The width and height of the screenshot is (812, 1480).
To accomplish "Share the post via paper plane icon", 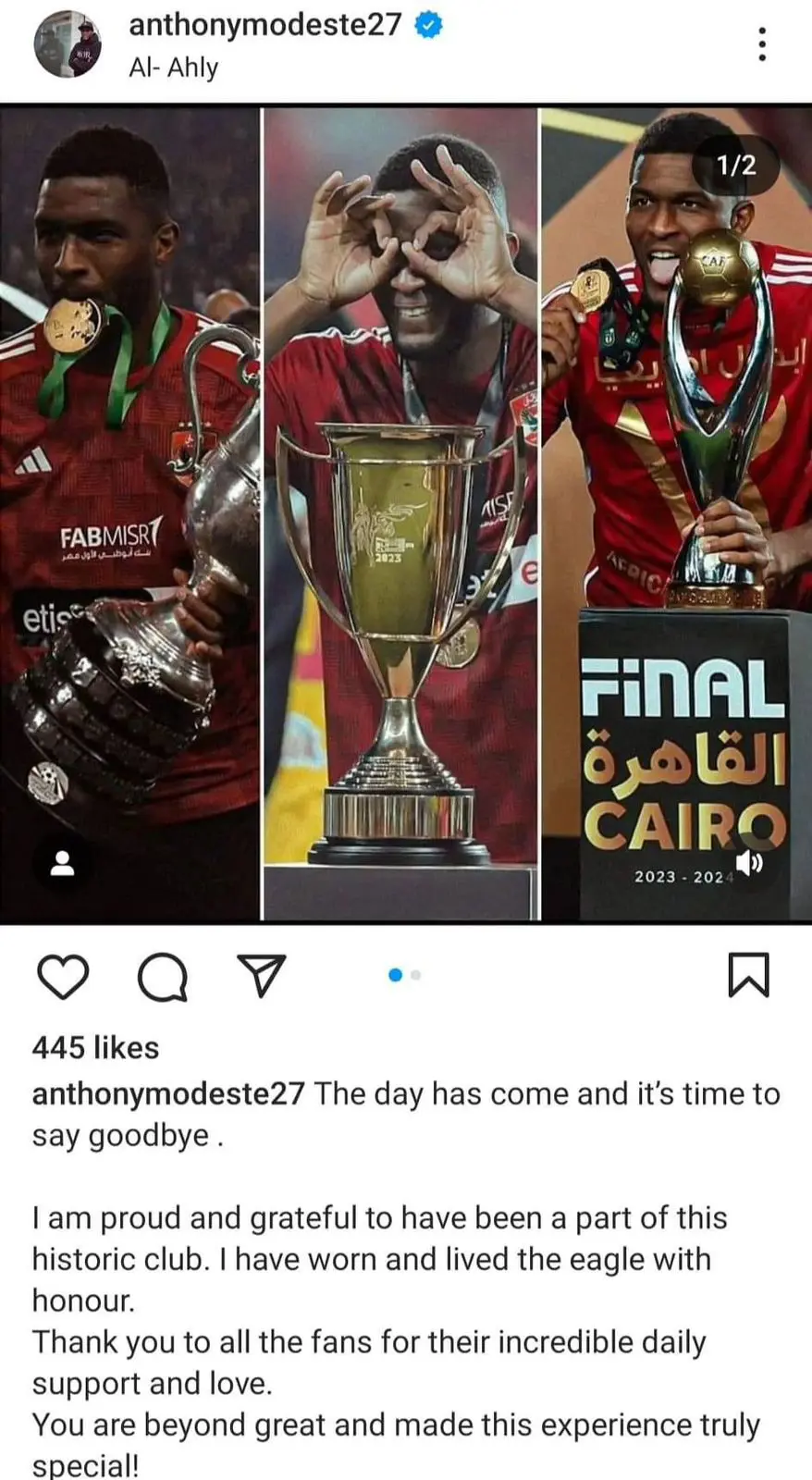I will click(x=262, y=976).
